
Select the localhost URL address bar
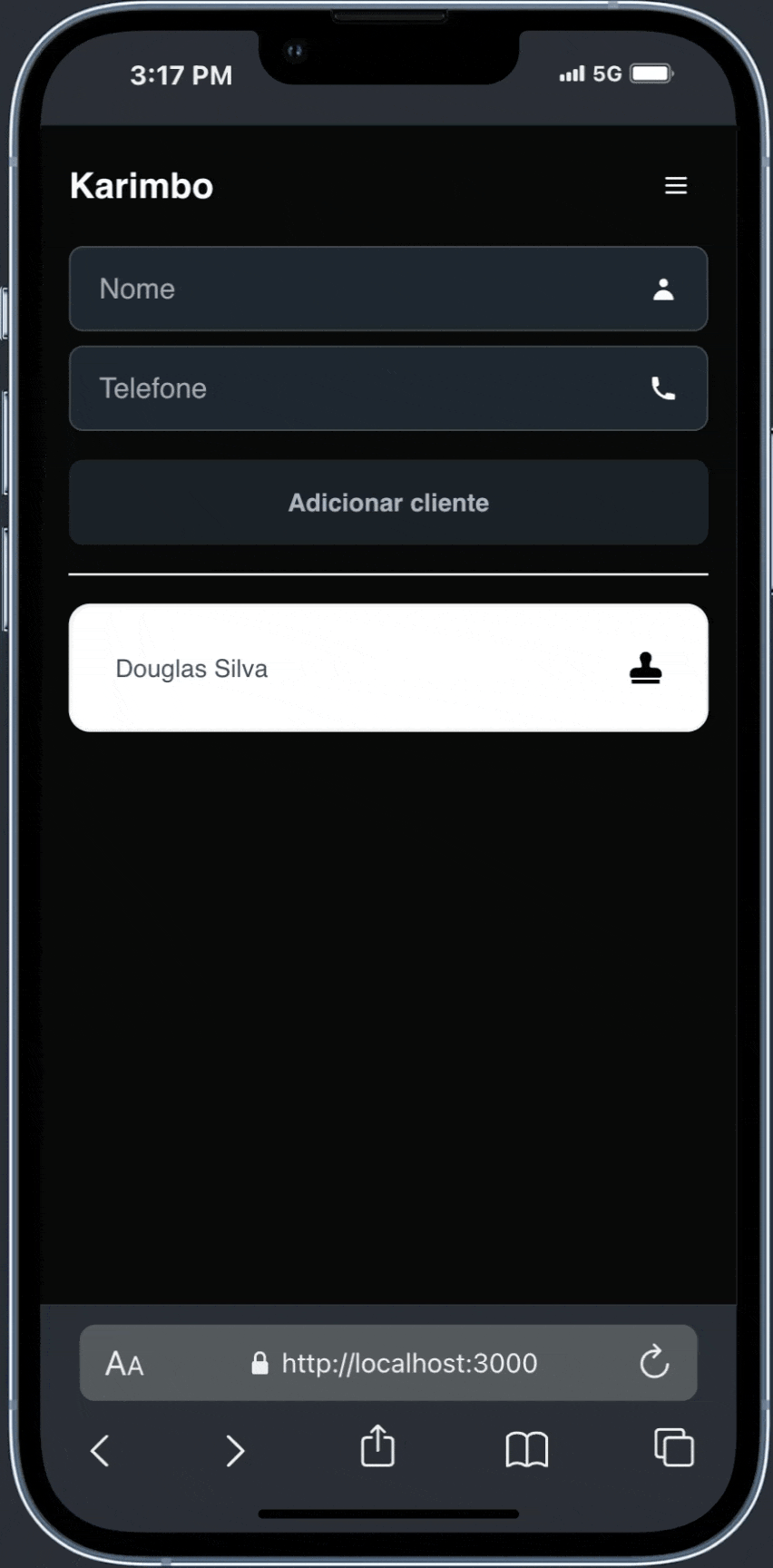click(x=408, y=1363)
